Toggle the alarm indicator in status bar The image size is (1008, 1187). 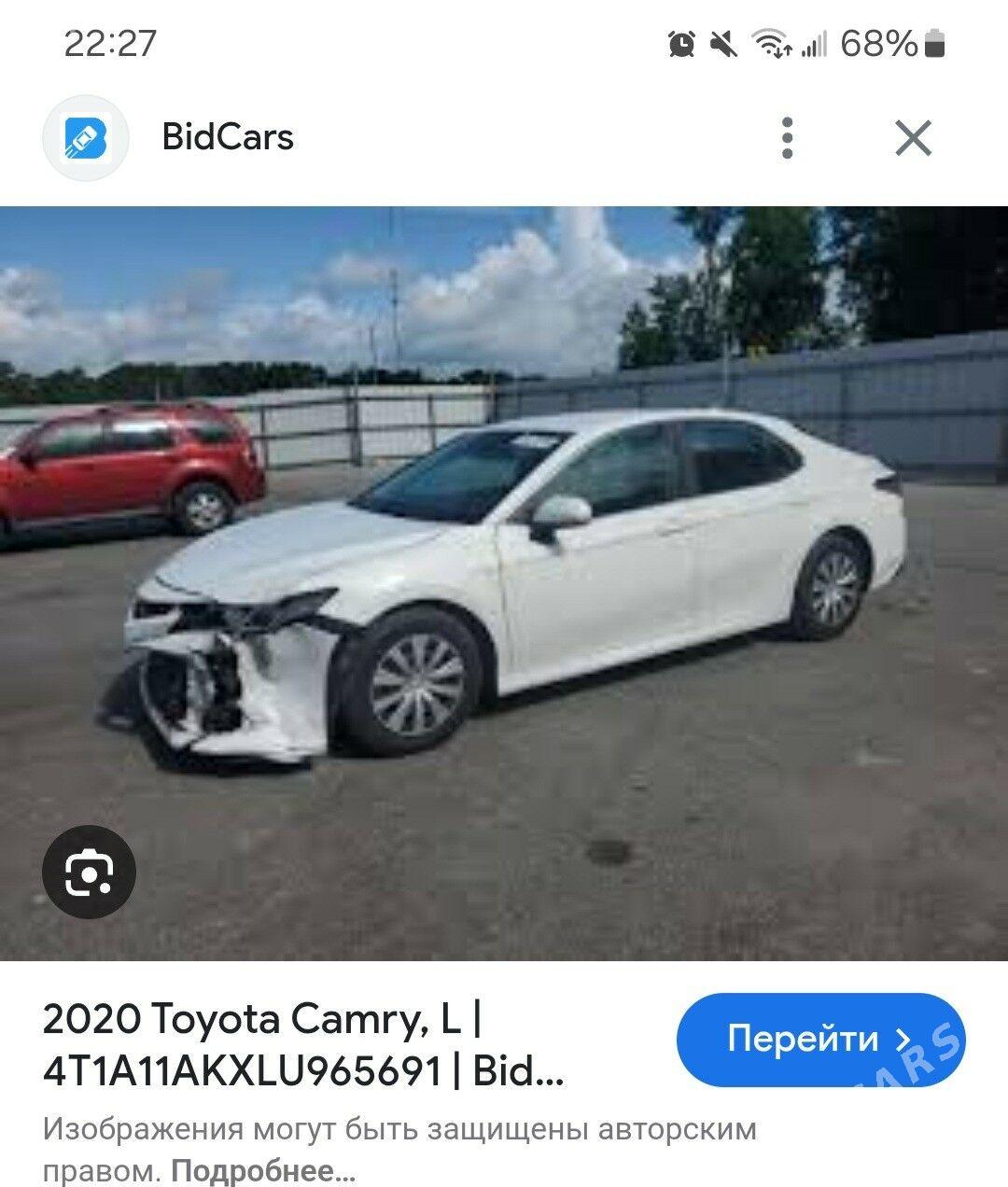click(x=680, y=44)
